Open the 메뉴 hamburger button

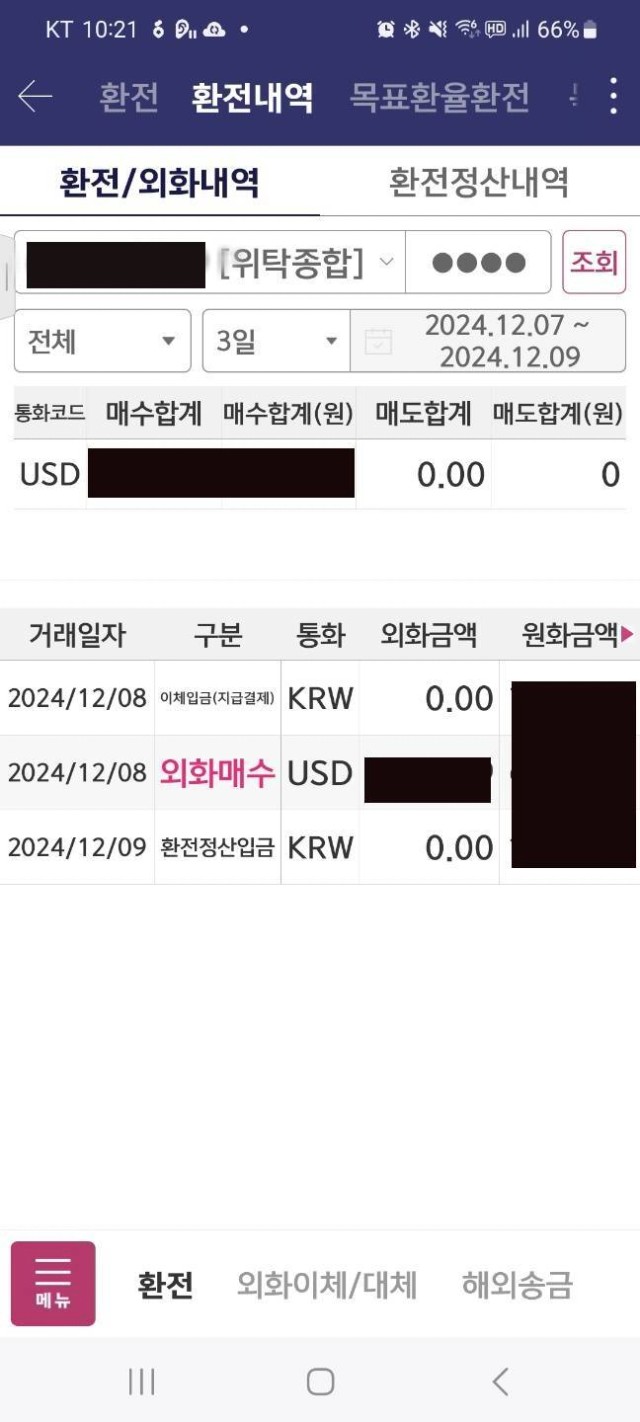tap(53, 1284)
